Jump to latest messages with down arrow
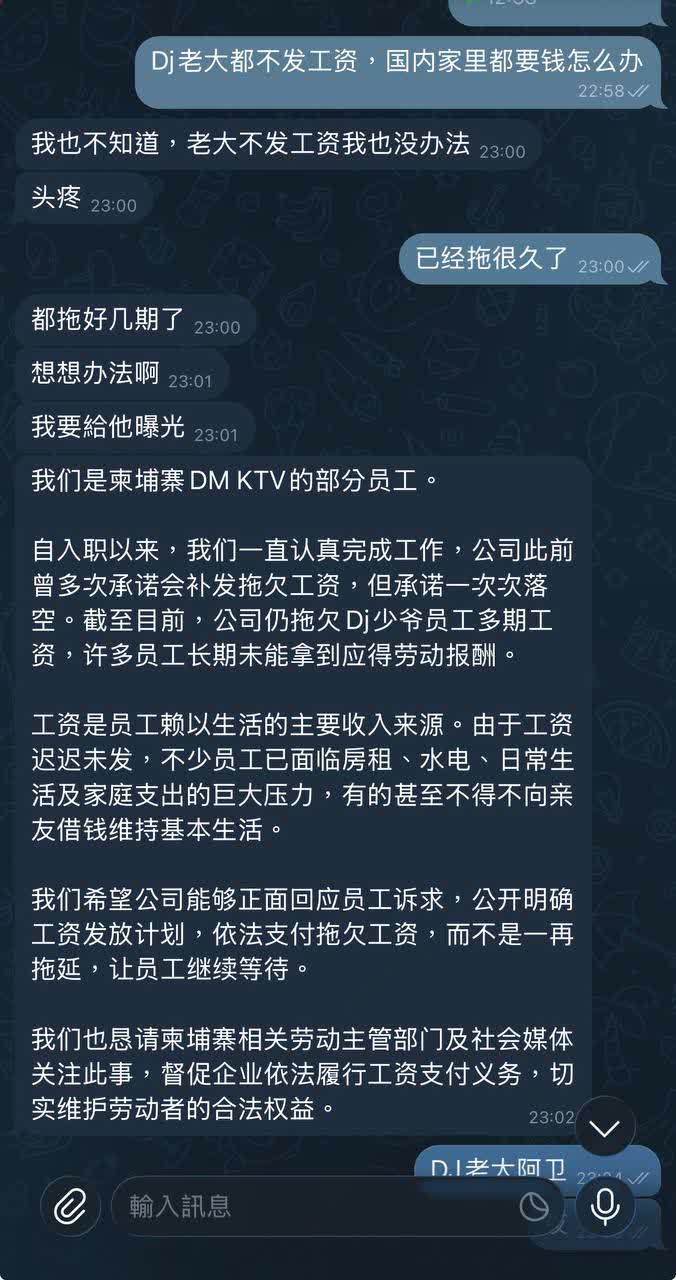 [x=605, y=1127]
